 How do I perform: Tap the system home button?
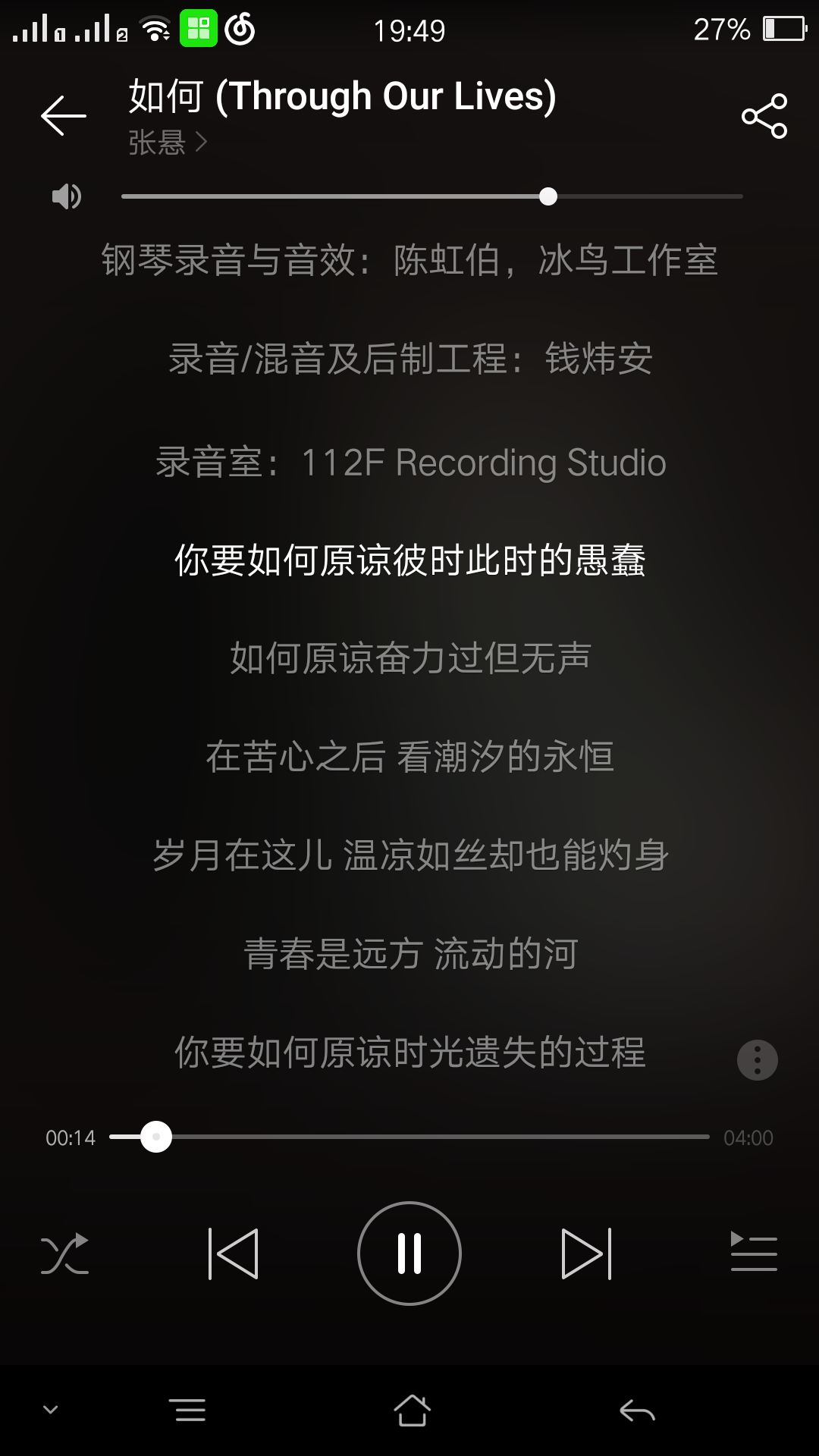pos(412,1410)
